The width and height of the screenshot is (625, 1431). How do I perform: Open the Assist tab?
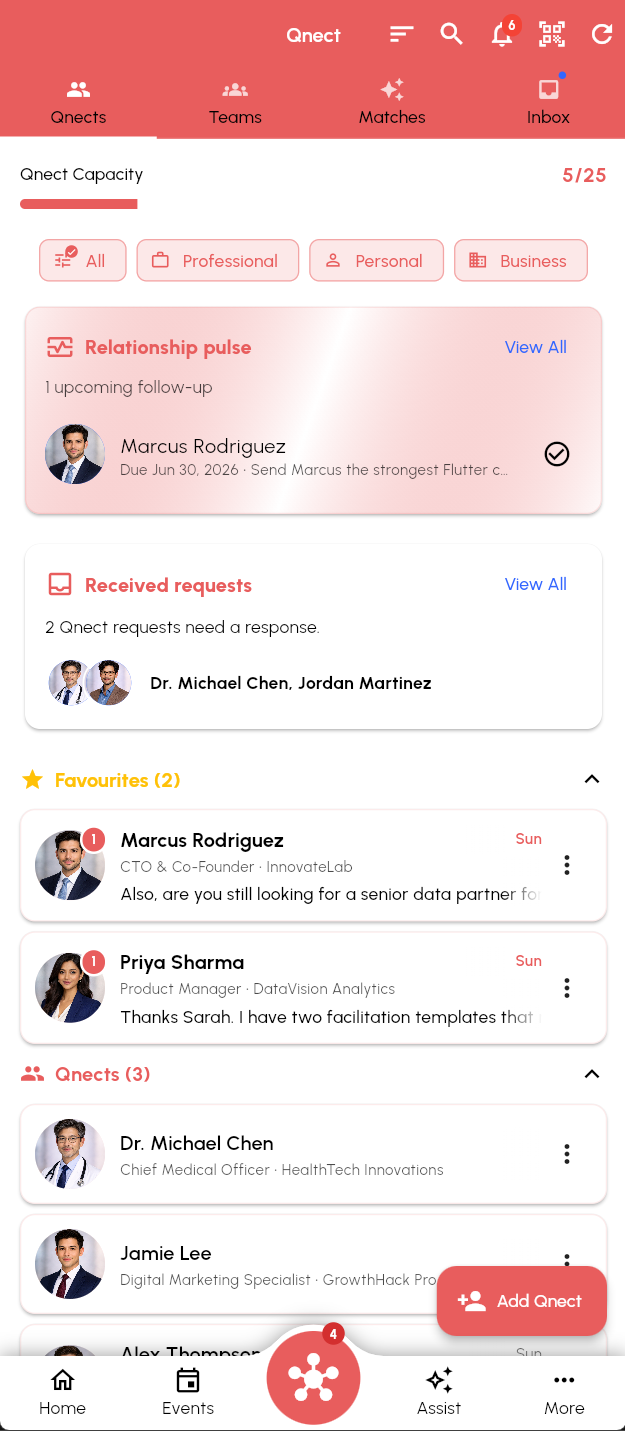coord(439,1392)
